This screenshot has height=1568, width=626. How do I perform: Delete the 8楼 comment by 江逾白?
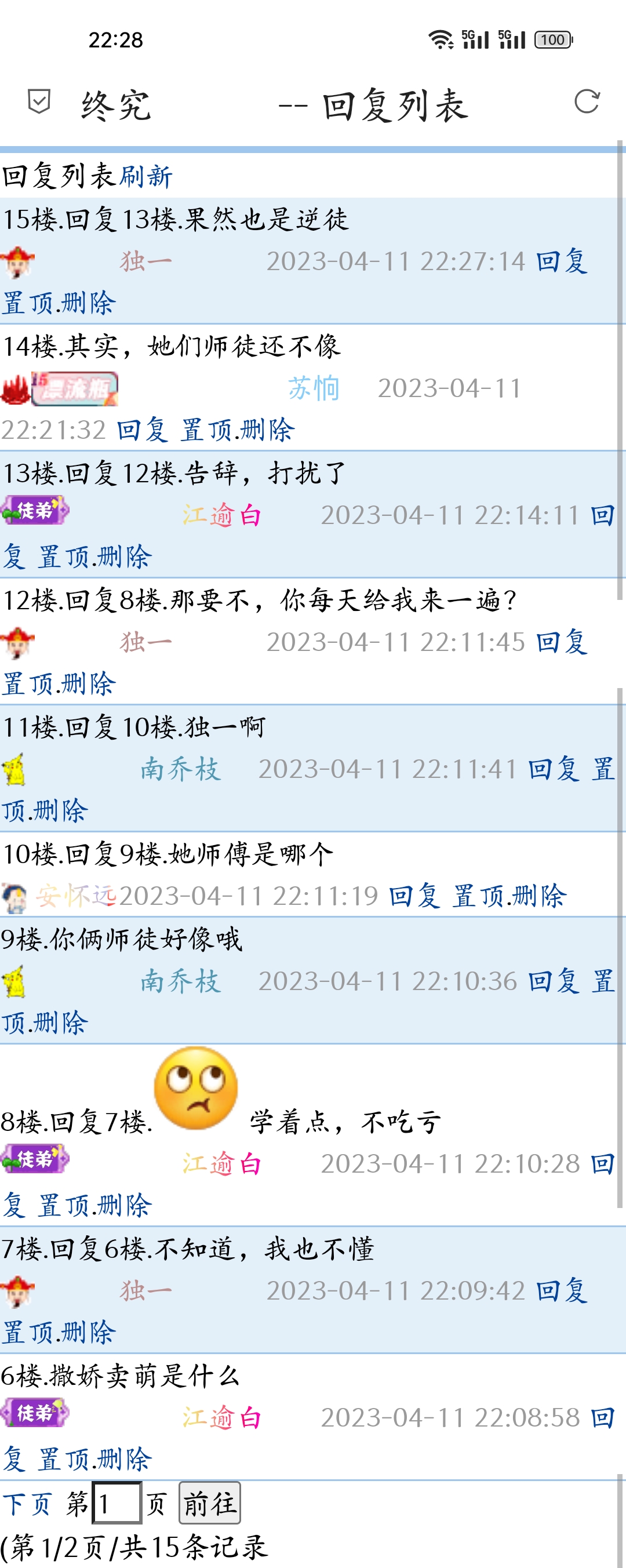click(124, 1206)
